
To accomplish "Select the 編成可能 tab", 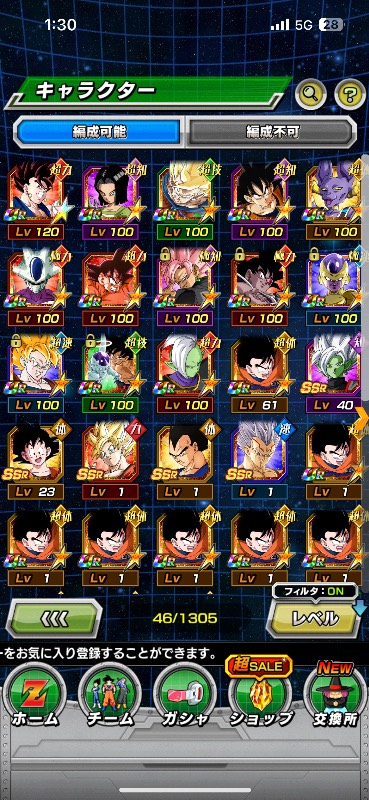I will (x=99, y=132).
